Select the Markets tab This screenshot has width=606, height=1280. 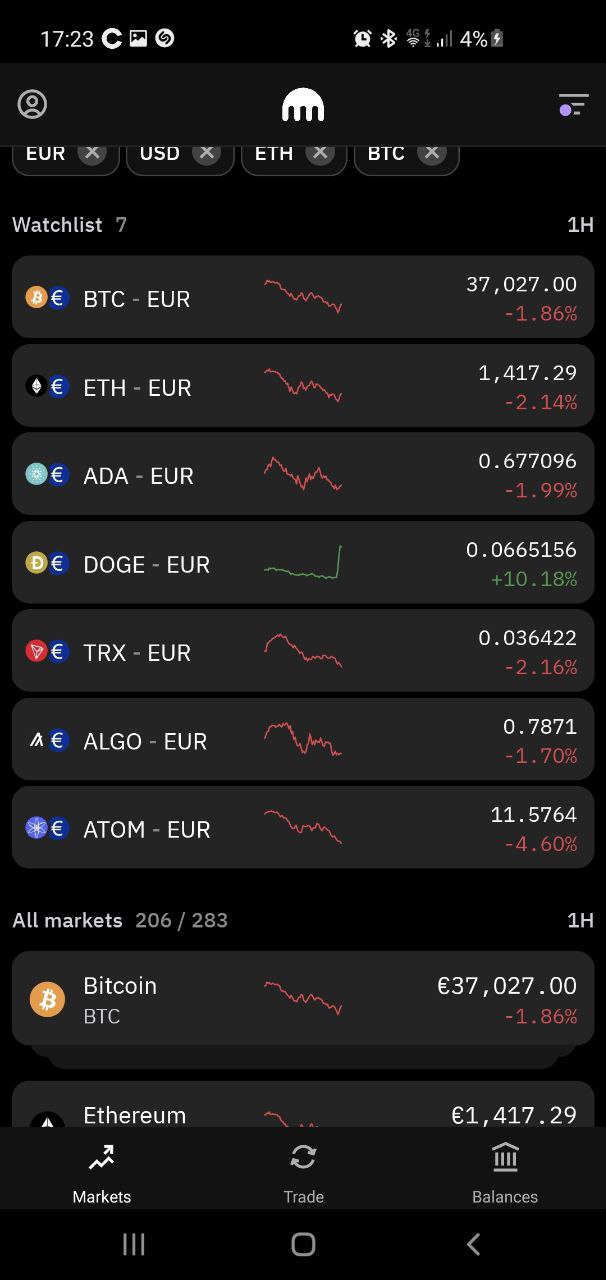click(x=101, y=1170)
